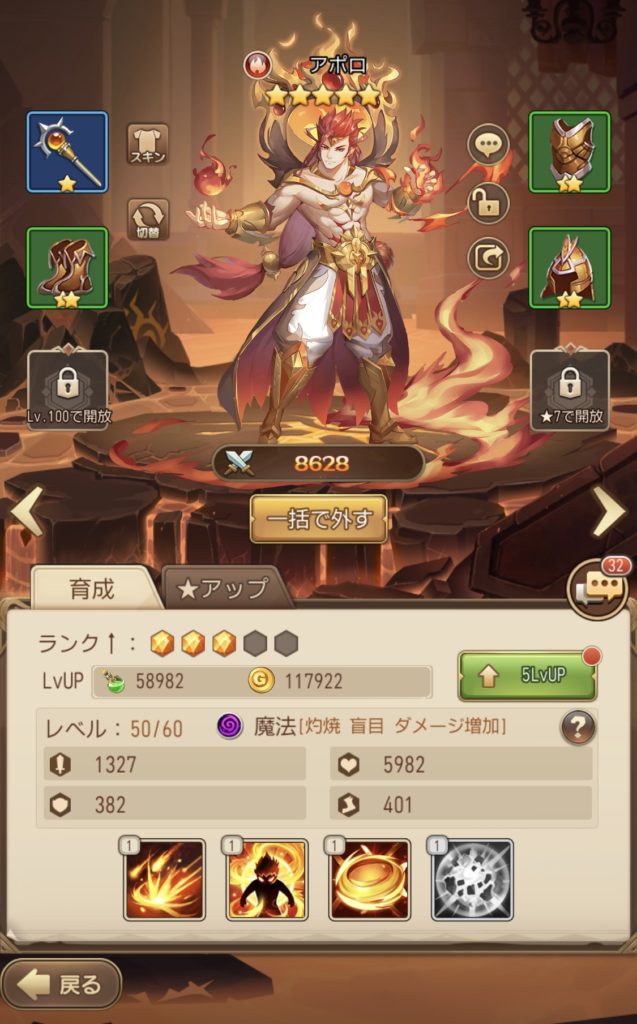Open the hero comments speech bubble

pos(488,146)
